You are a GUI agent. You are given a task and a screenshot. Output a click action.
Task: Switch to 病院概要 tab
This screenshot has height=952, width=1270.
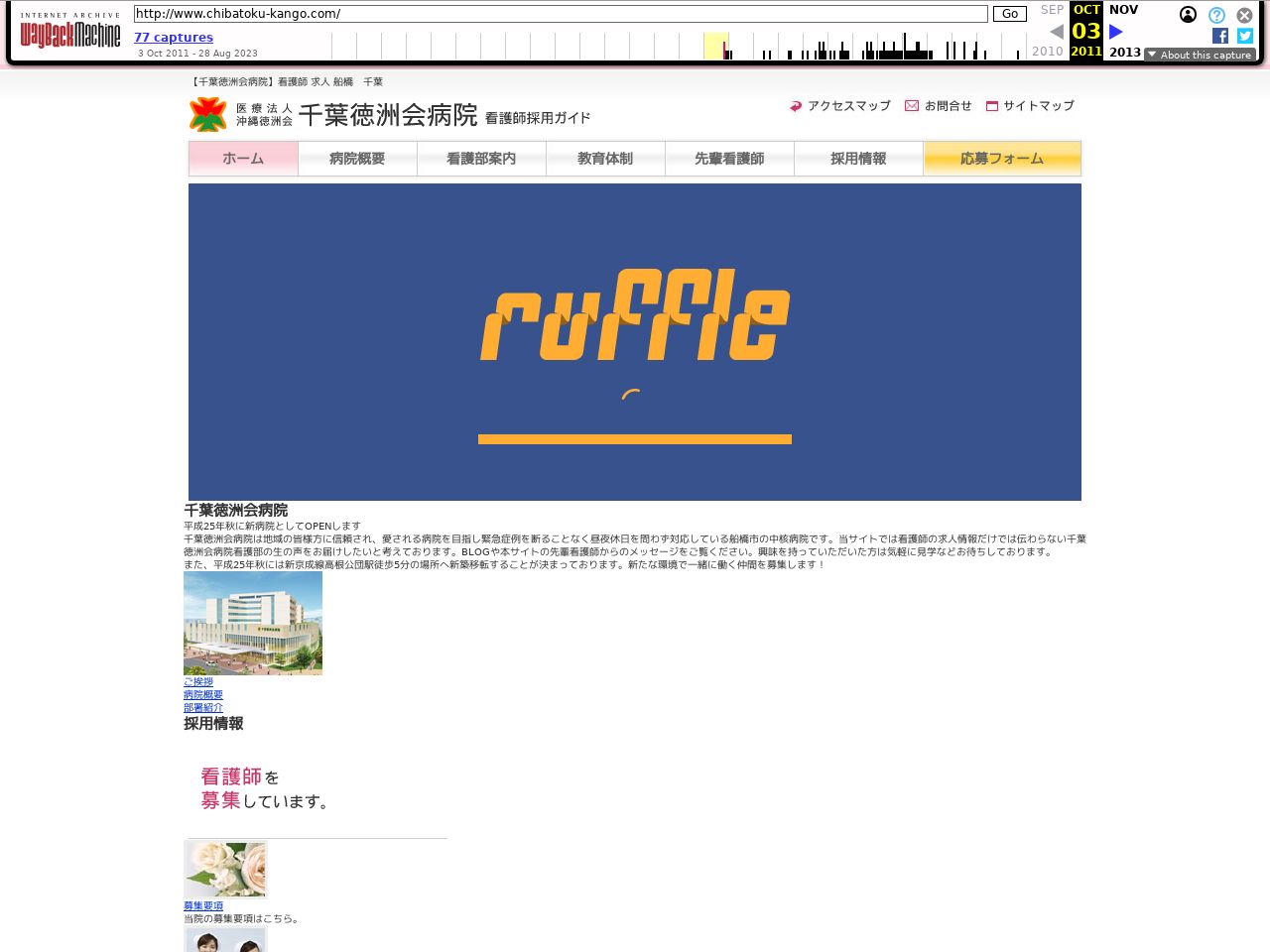[x=357, y=159]
